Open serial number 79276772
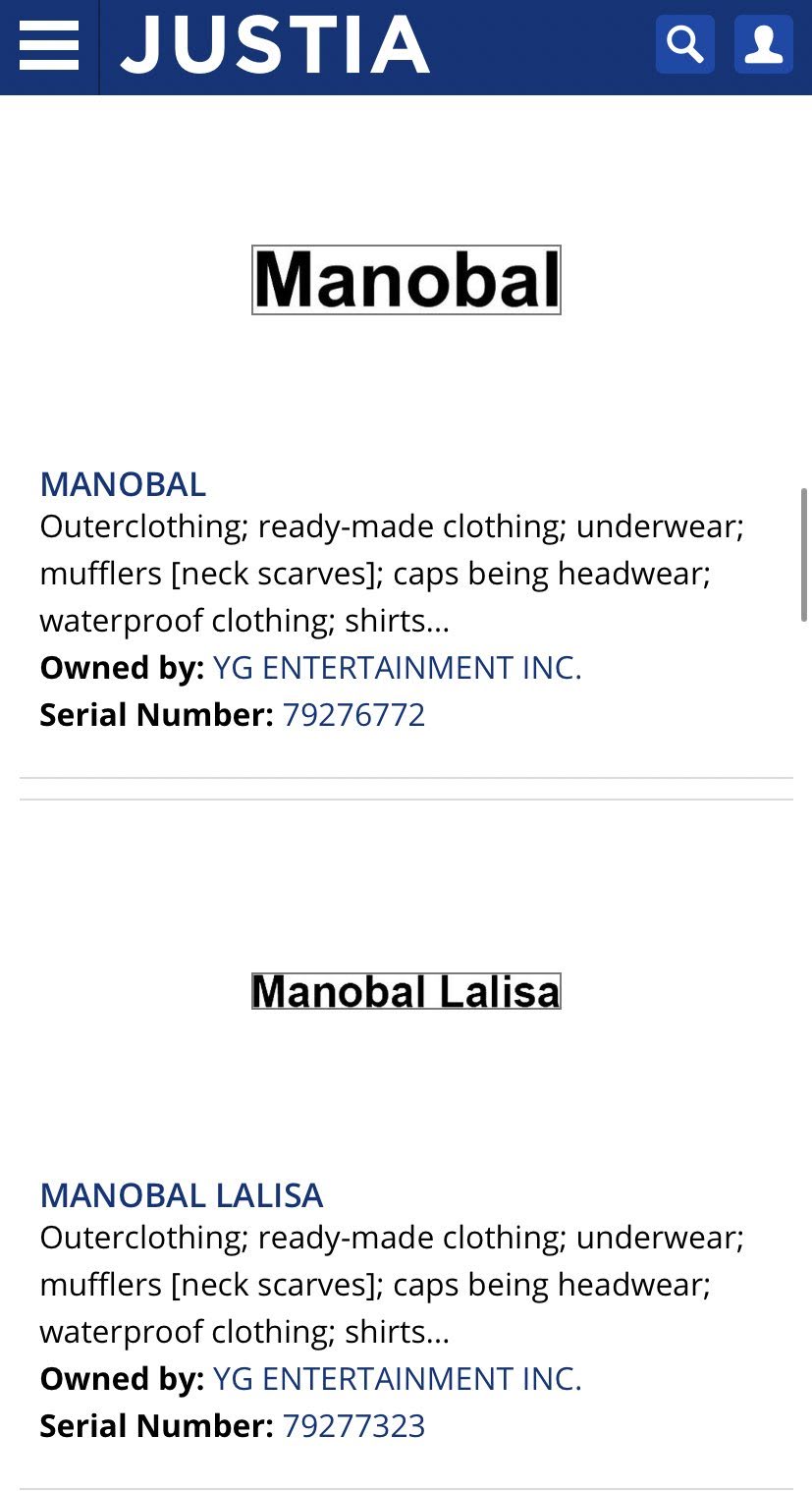Viewport: 812px width, 1491px height. pos(353,715)
